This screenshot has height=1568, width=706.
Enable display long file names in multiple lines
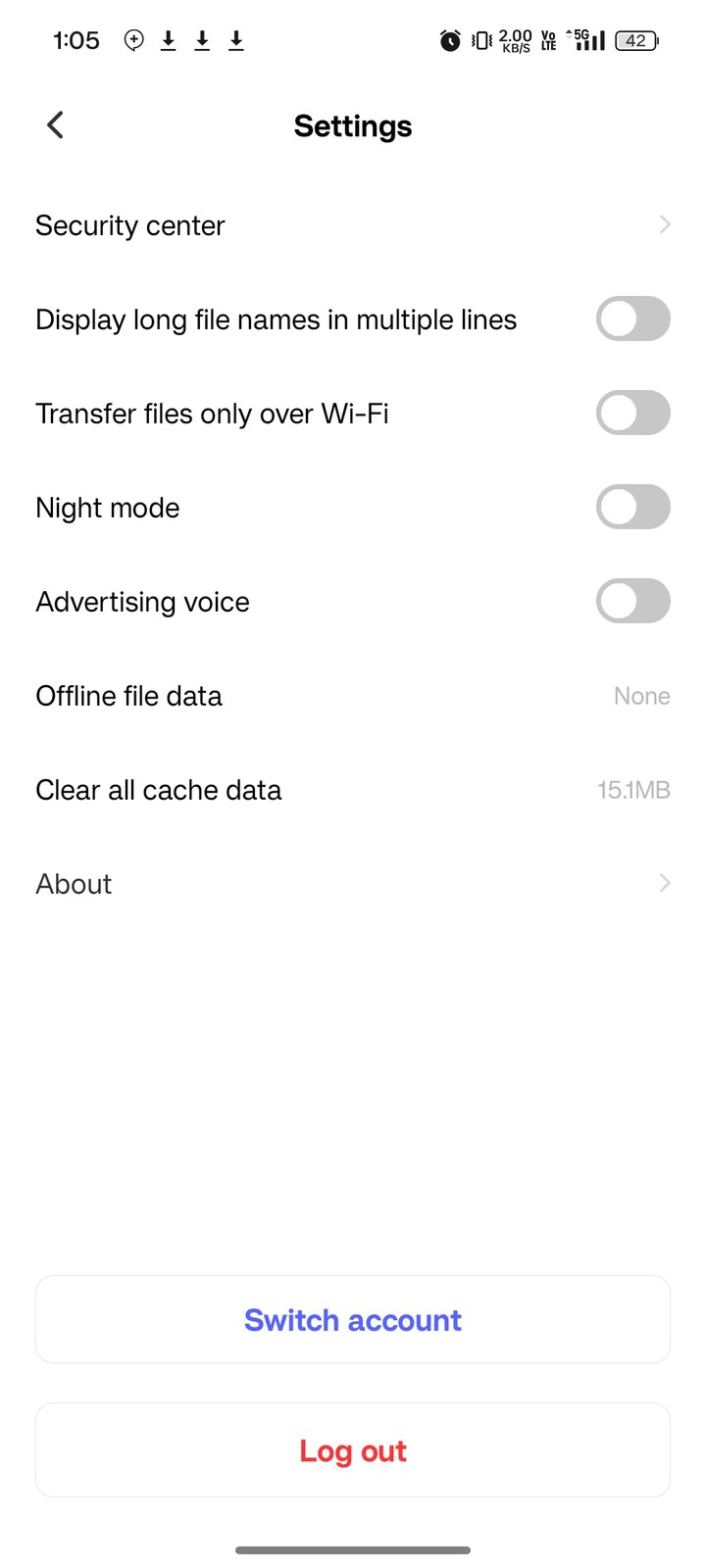pyautogui.click(x=632, y=319)
